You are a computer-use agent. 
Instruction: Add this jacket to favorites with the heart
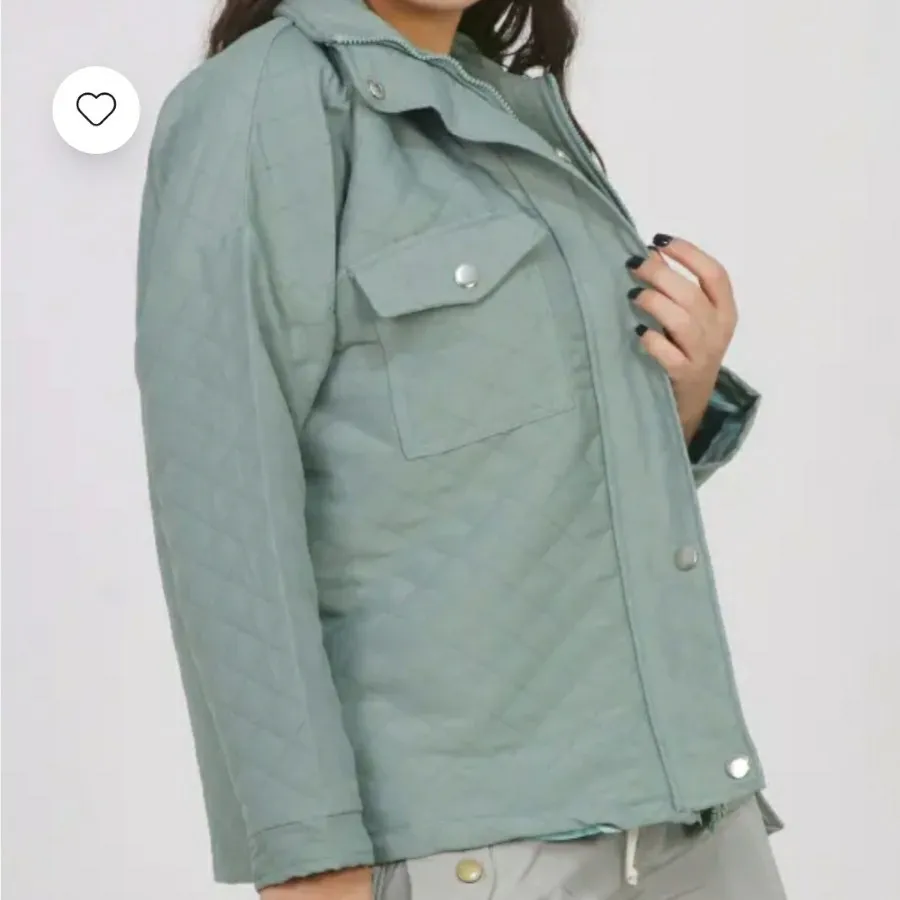[x=96, y=110]
